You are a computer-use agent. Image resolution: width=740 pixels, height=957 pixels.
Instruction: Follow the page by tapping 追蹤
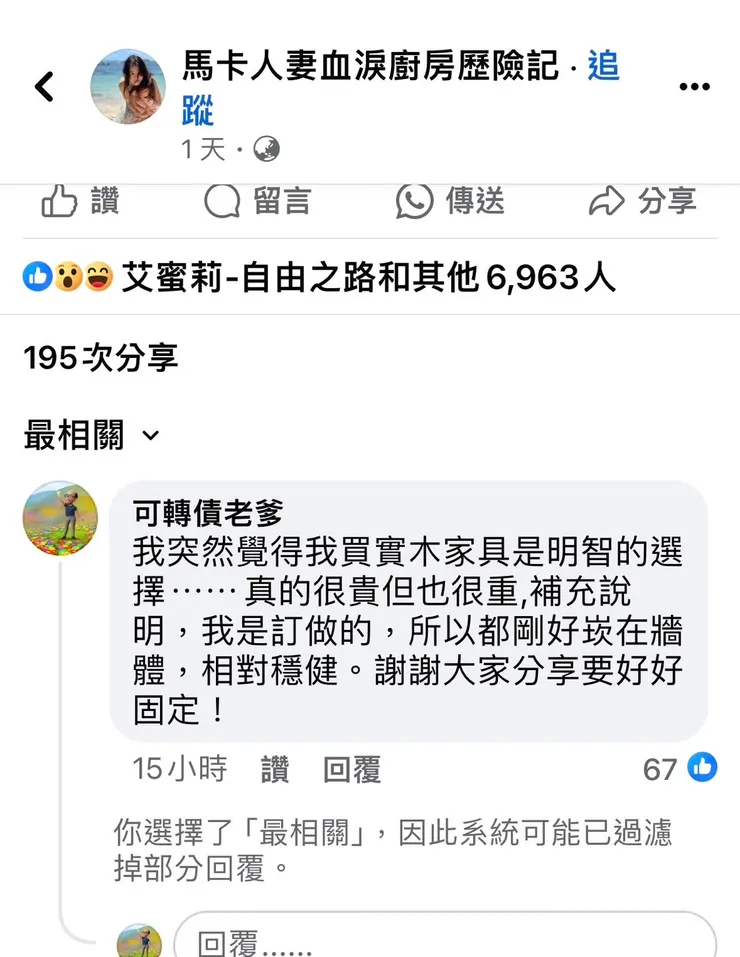[604, 68]
